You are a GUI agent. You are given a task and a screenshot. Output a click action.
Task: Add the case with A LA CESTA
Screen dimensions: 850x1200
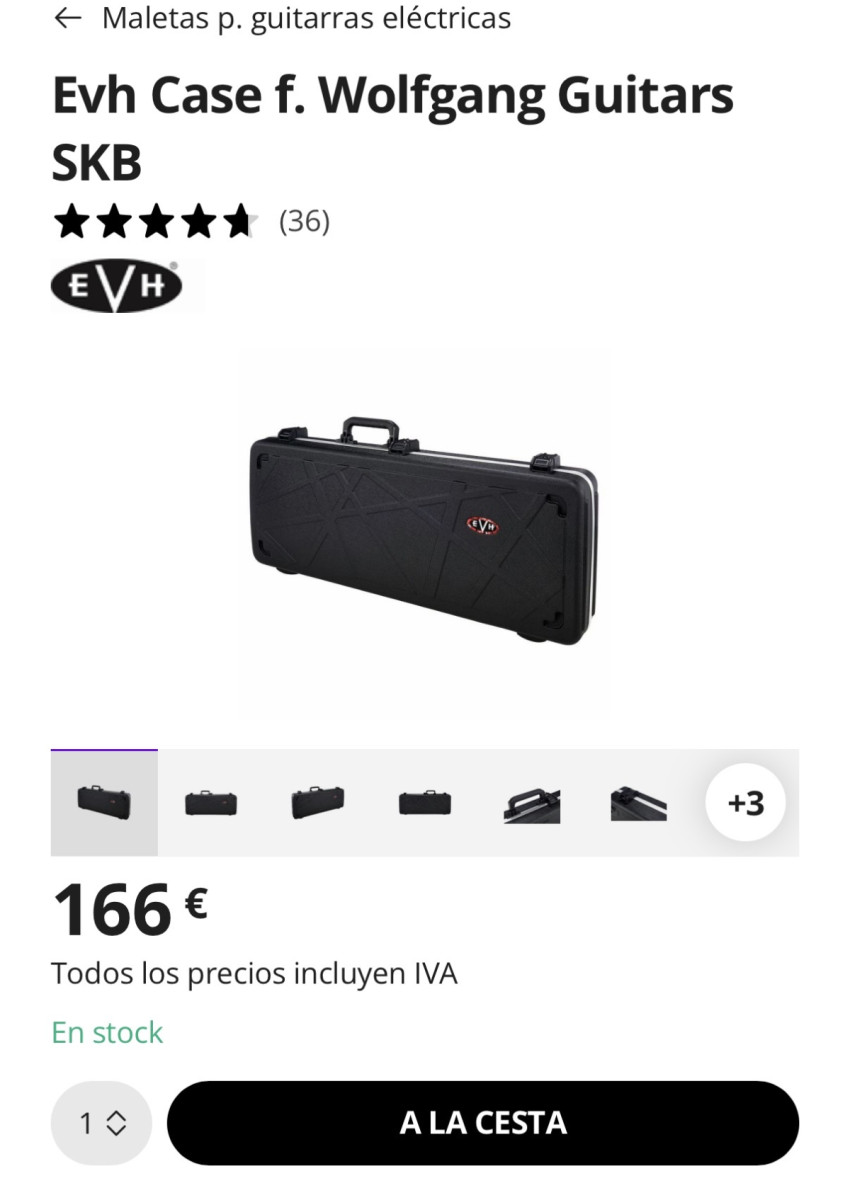point(483,1123)
